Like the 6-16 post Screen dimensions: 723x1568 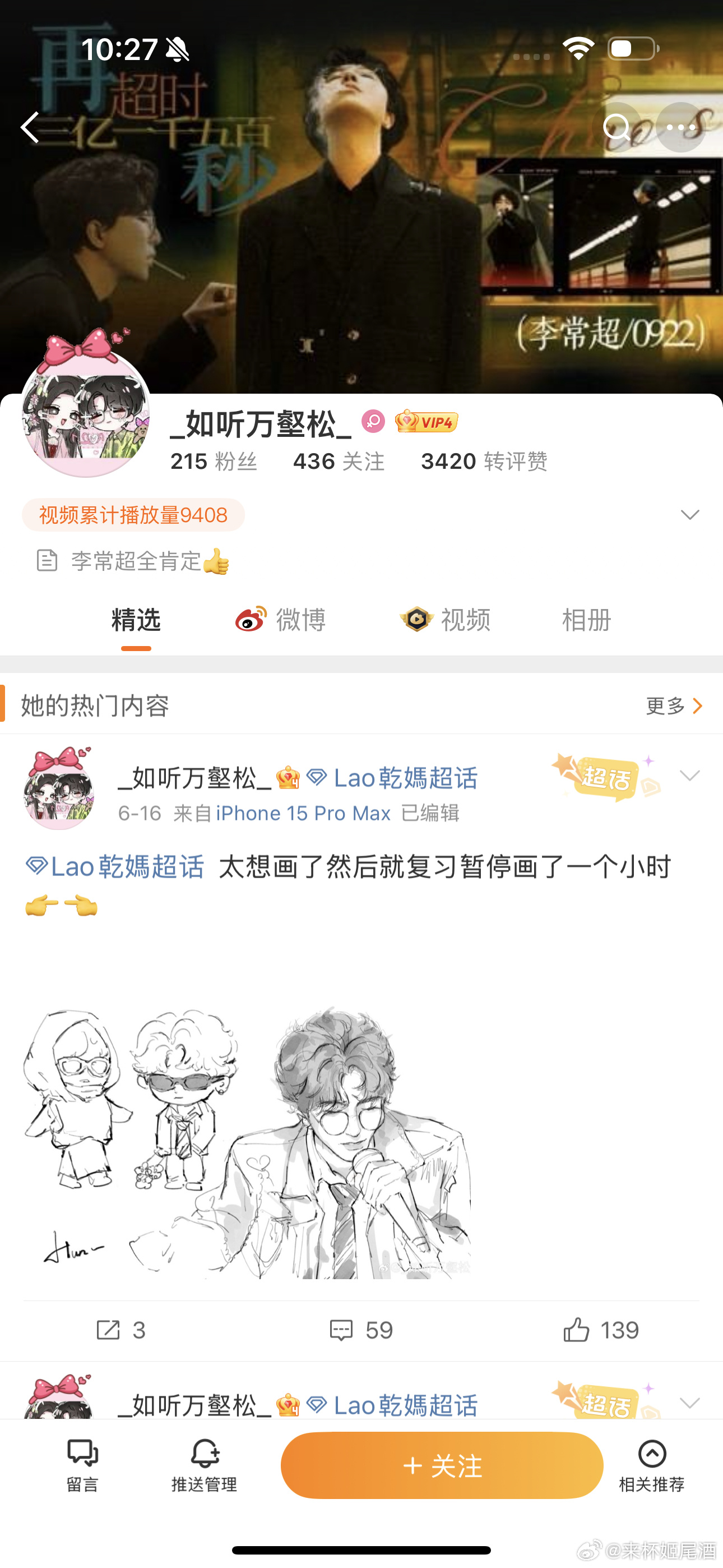click(601, 1330)
